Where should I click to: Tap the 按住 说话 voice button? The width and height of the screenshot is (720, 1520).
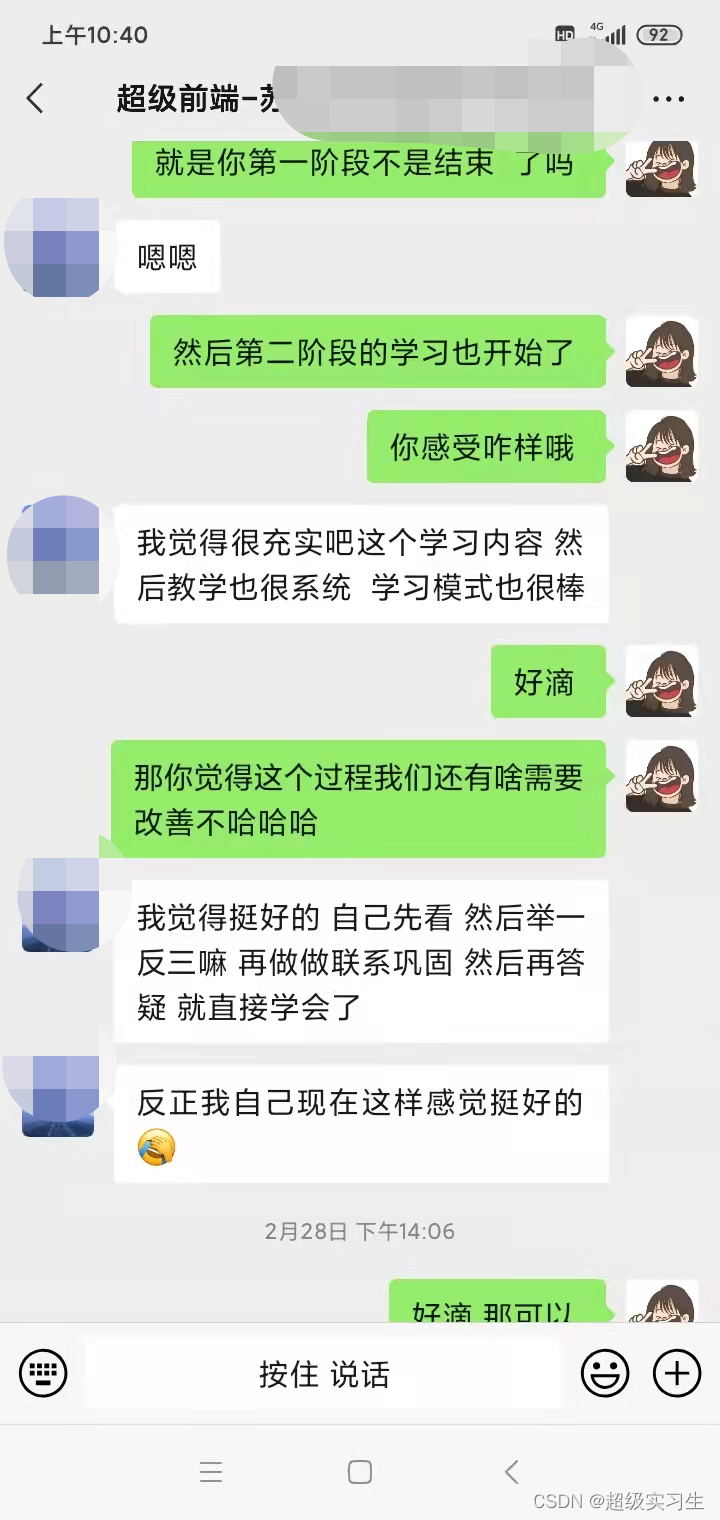pos(323,1374)
